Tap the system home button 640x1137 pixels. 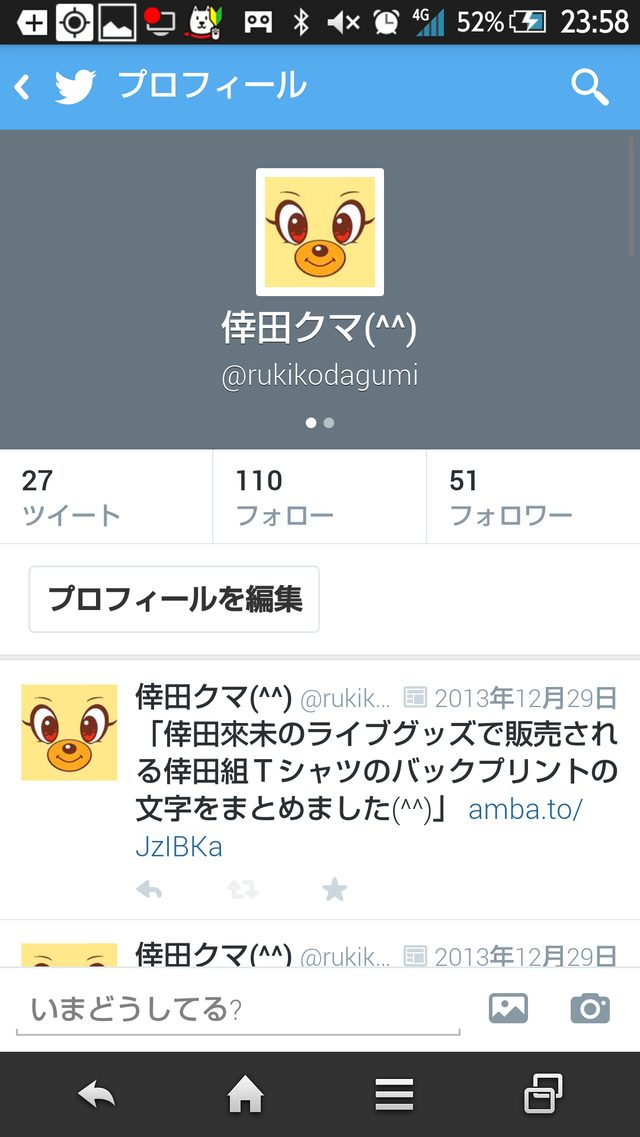[245, 1097]
